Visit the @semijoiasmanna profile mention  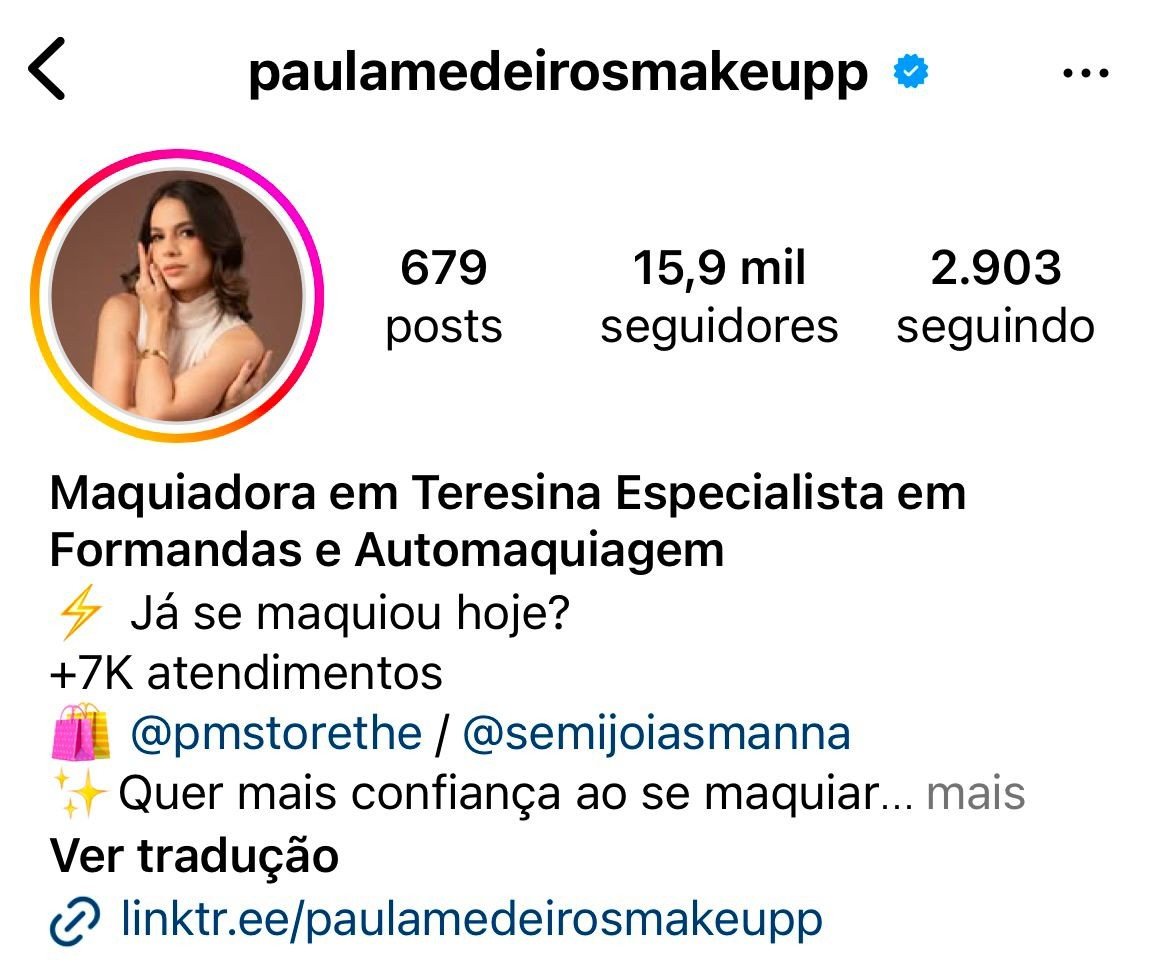[x=657, y=734]
